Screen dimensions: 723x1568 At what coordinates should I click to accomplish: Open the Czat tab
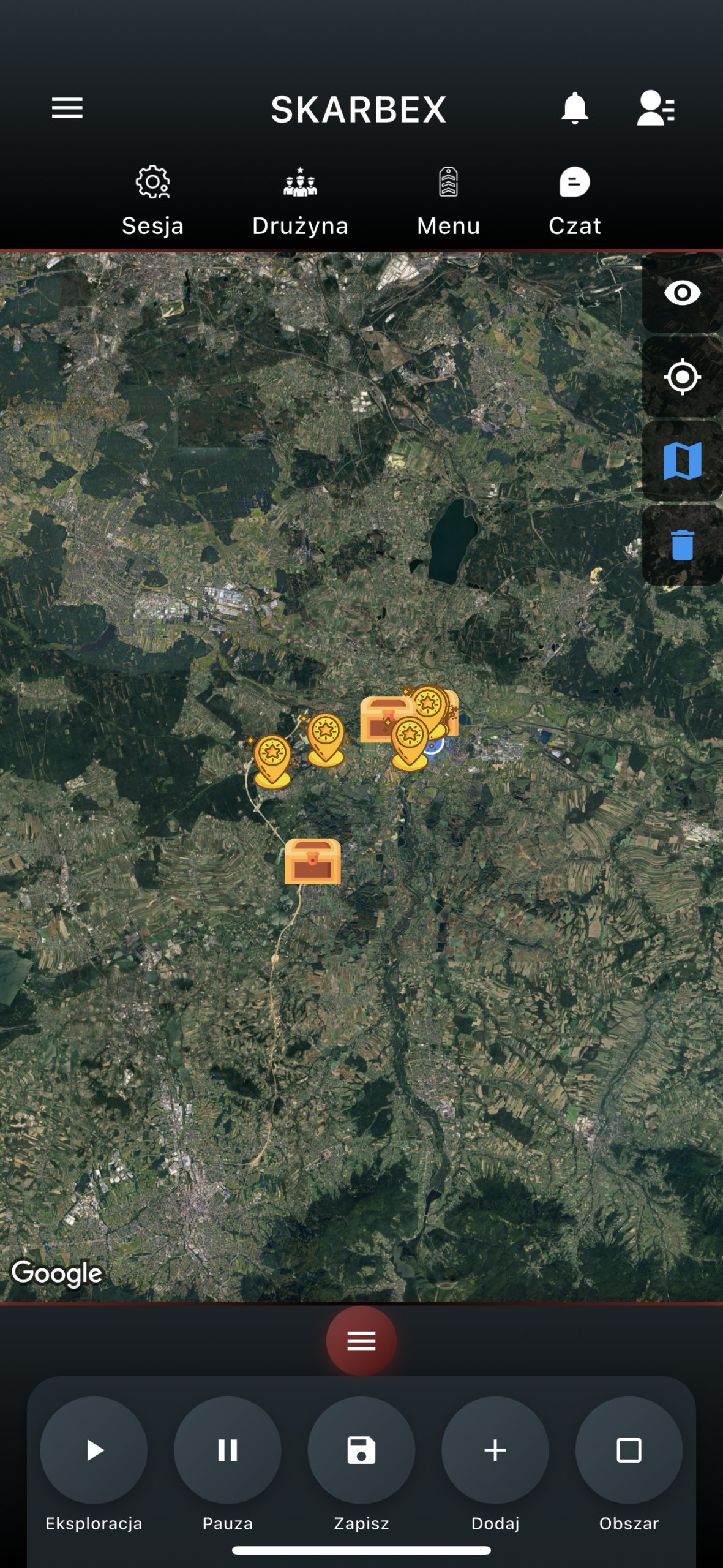(x=574, y=200)
